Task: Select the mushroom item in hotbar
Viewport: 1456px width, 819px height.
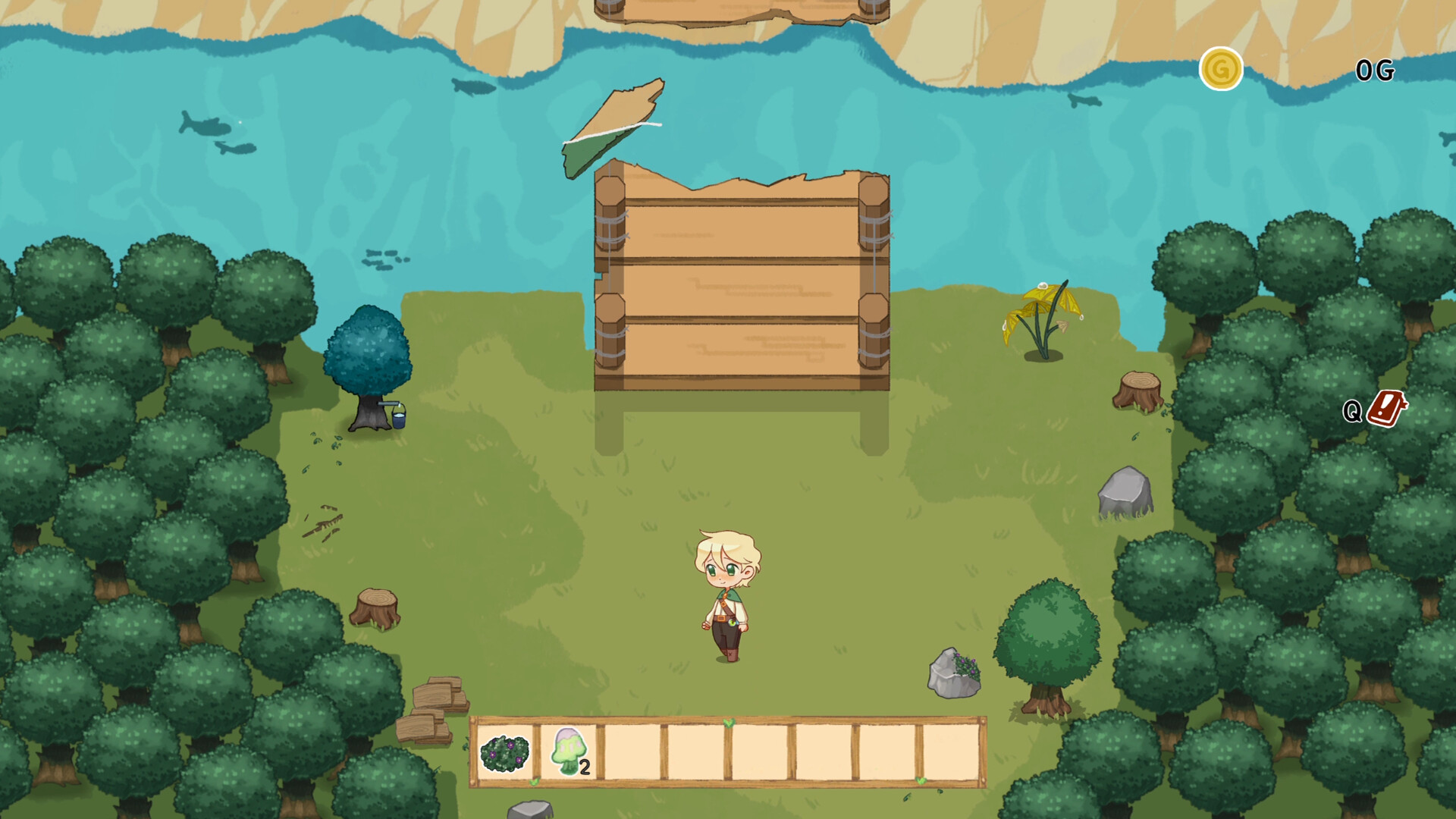Action: pyautogui.click(x=569, y=752)
